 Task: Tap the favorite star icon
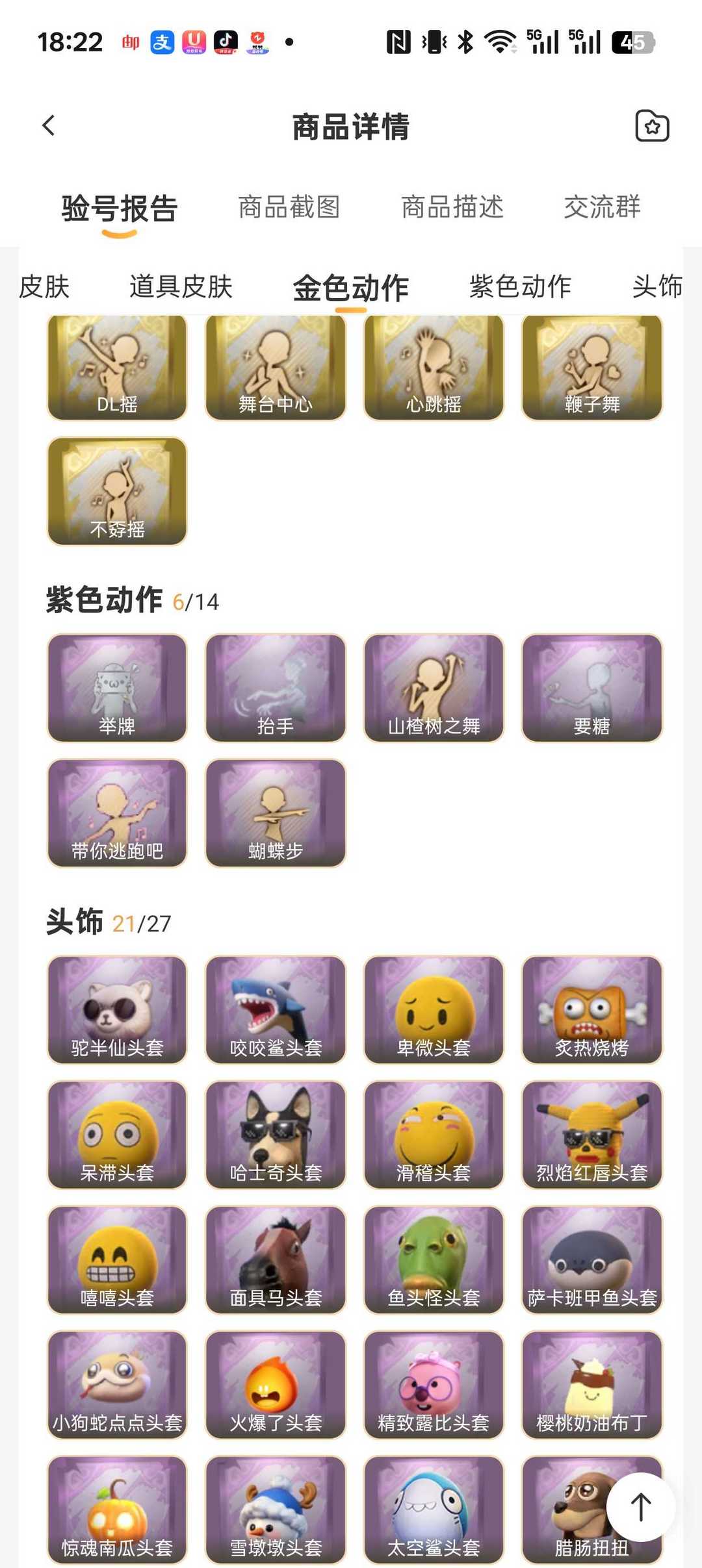point(651,126)
